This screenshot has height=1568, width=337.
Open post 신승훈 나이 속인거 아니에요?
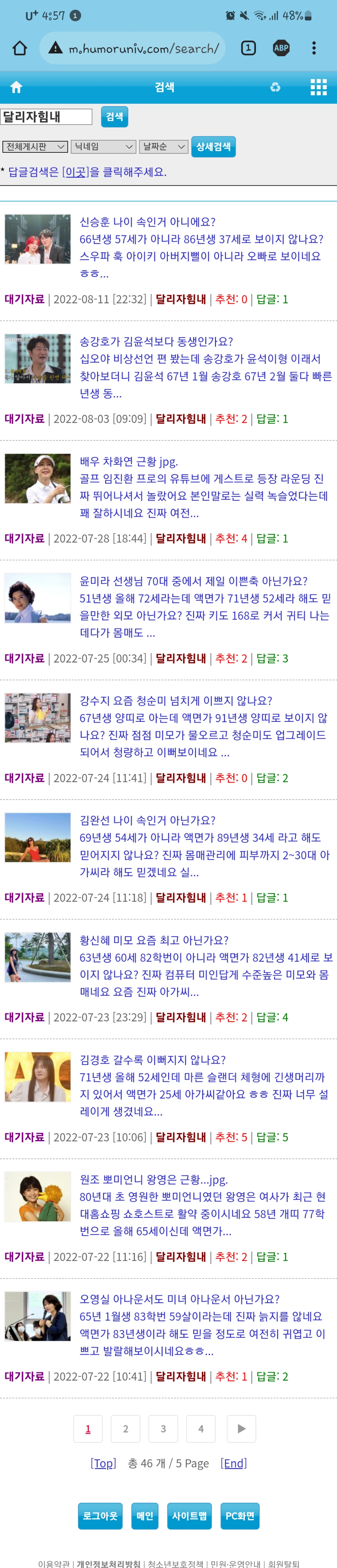tap(147, 222)
